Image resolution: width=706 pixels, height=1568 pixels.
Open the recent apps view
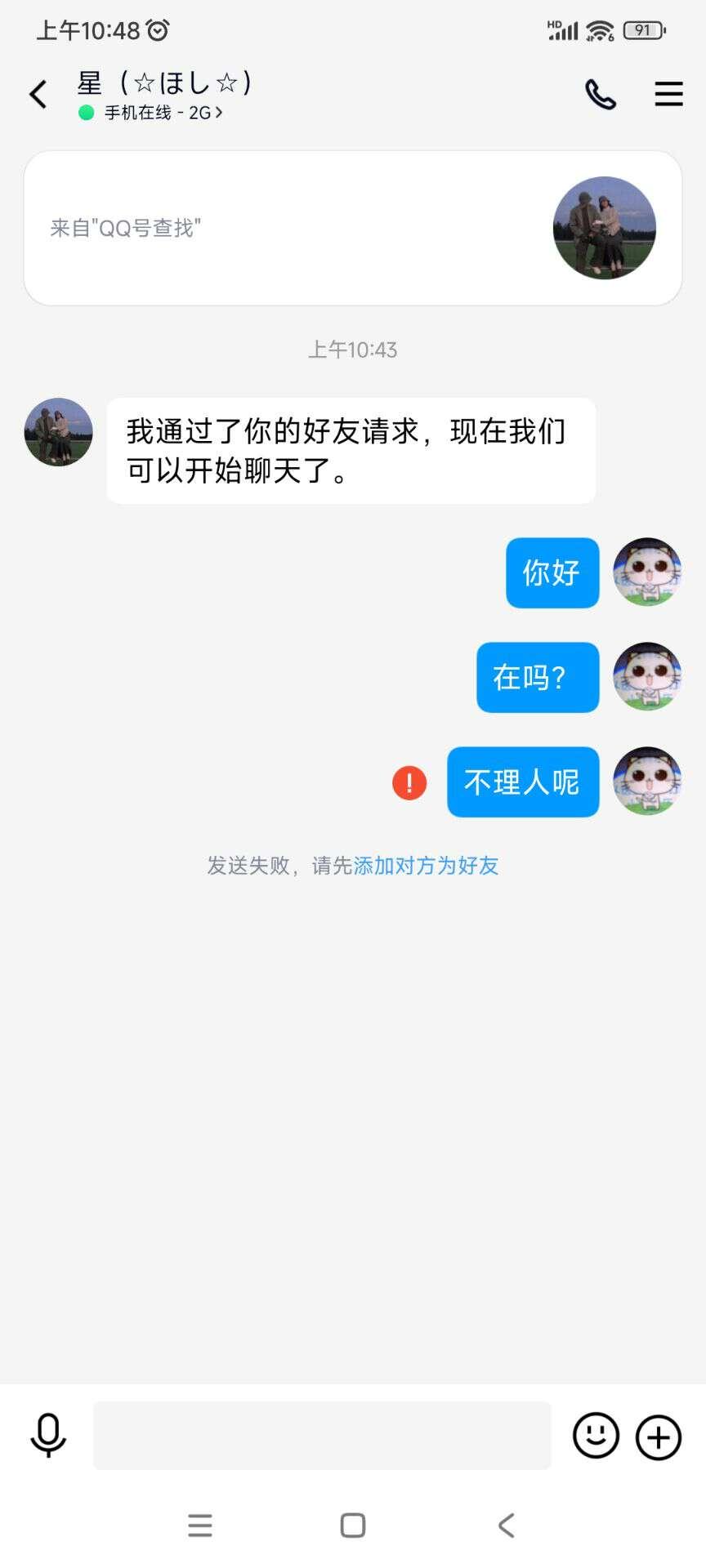[200, 1525]
